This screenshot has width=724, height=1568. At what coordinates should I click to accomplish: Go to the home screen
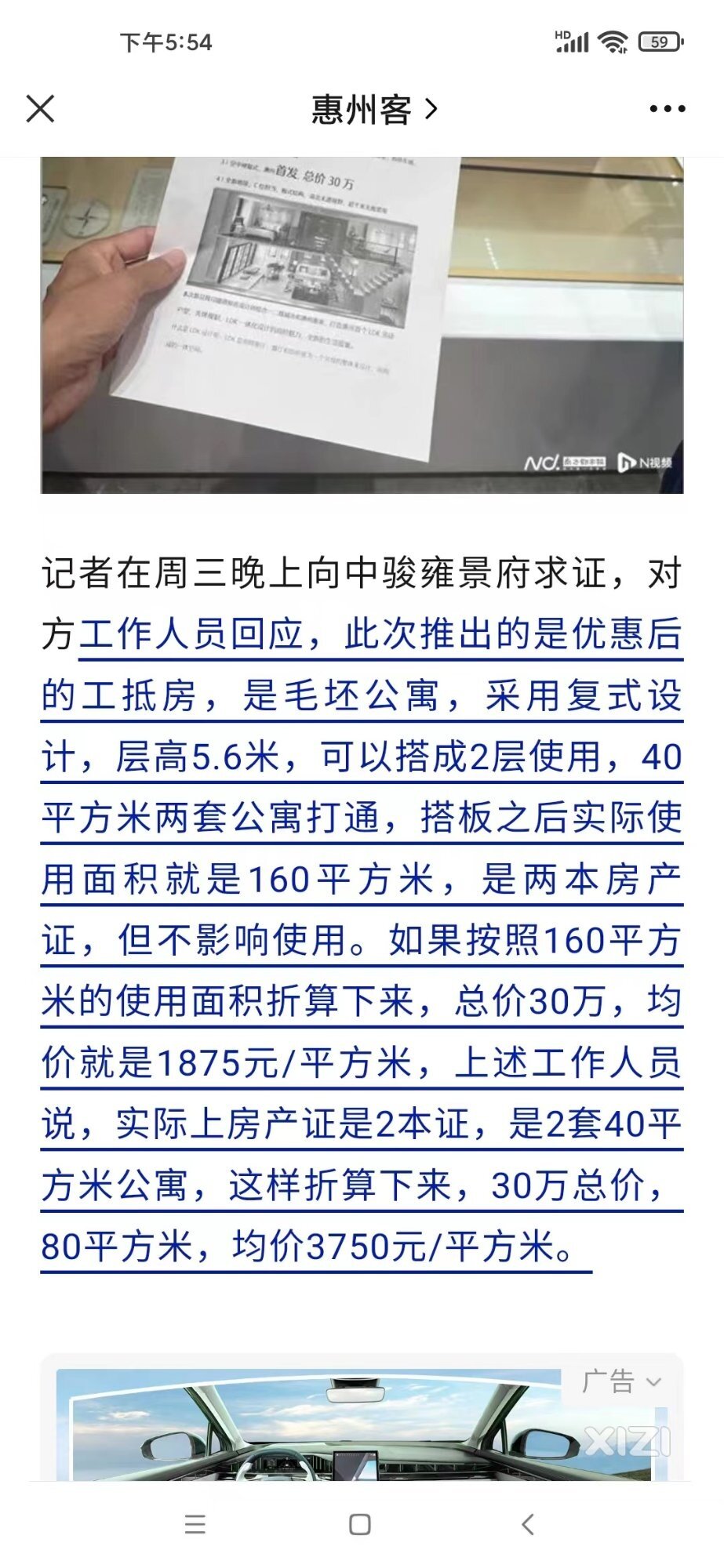360,1524
